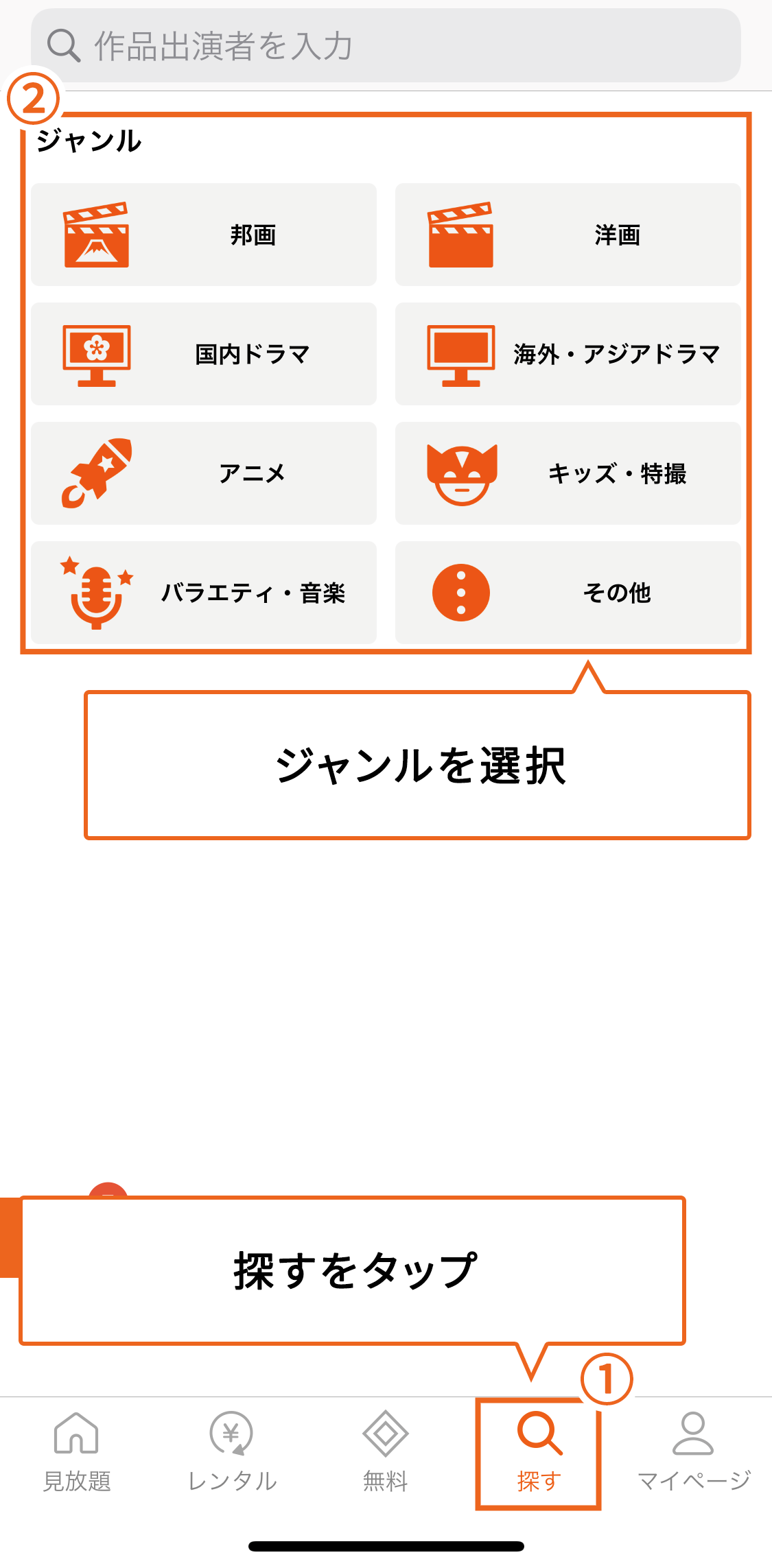Open バラエティ・音楽 genre
The image size is (772, 1568).
(204, 593)
